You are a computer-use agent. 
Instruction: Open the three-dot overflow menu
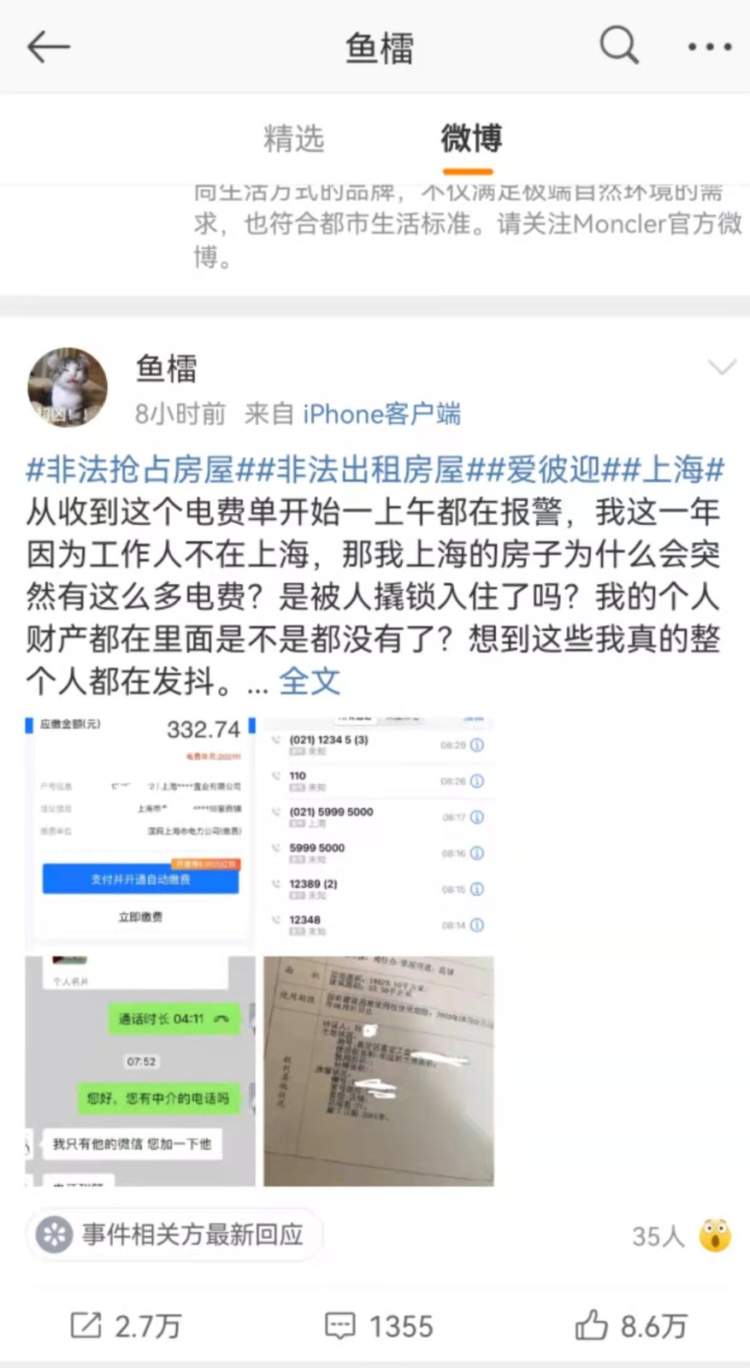[710, 47]
